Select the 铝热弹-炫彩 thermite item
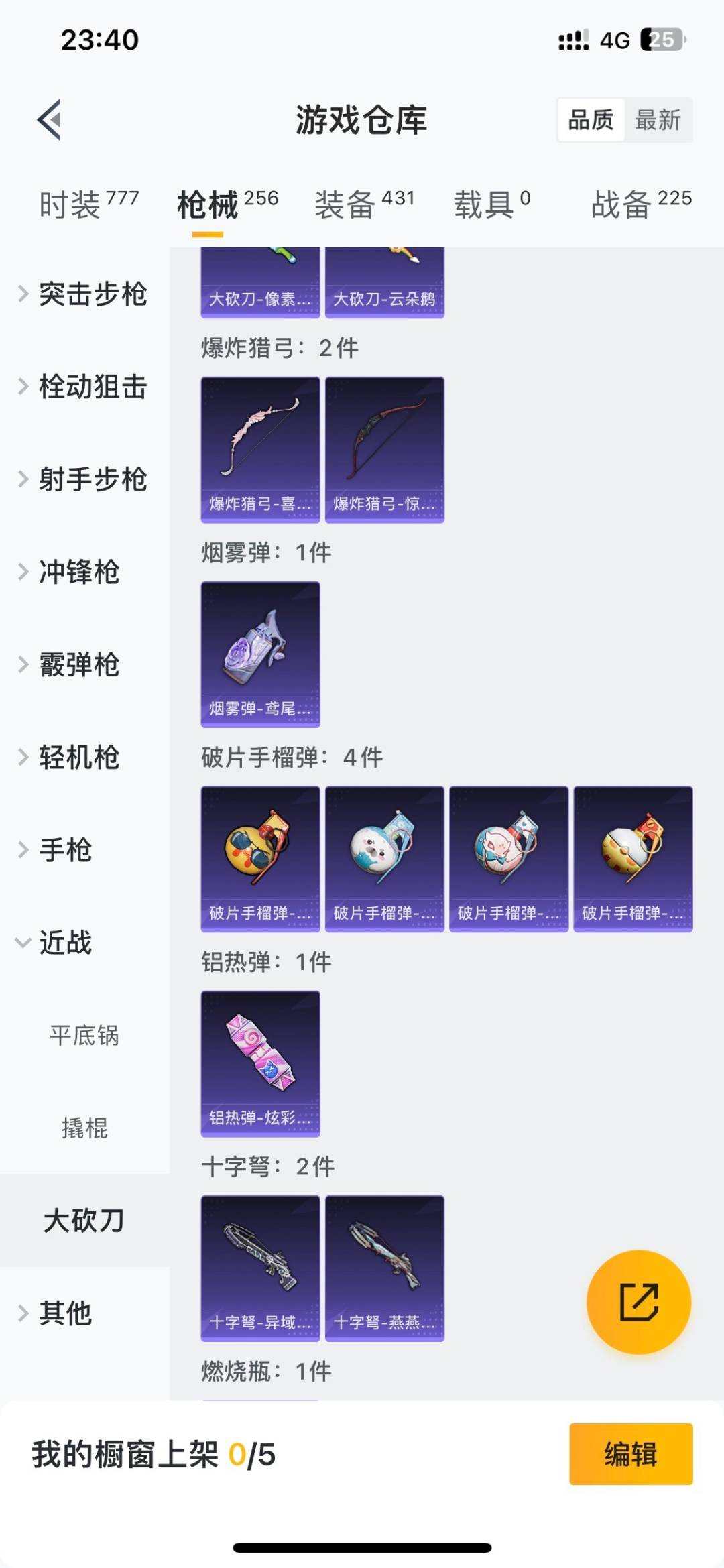The width and height of the screenshot is (724, 1568). coord(259,1063)
